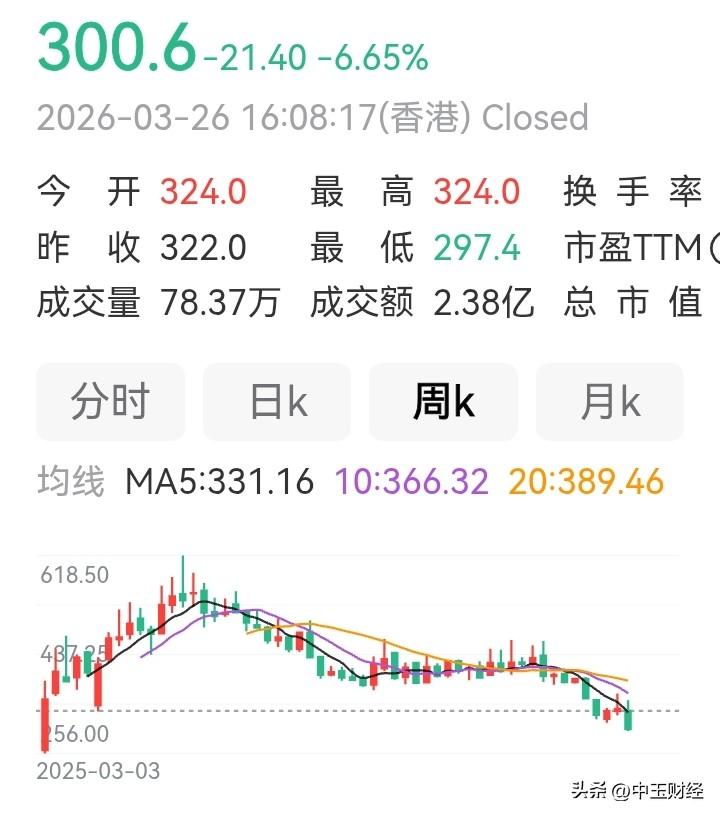Switch to the 分时 (intraday) view
The height and width of the screenshot is (816, 720).
click(x=110, y=402)
